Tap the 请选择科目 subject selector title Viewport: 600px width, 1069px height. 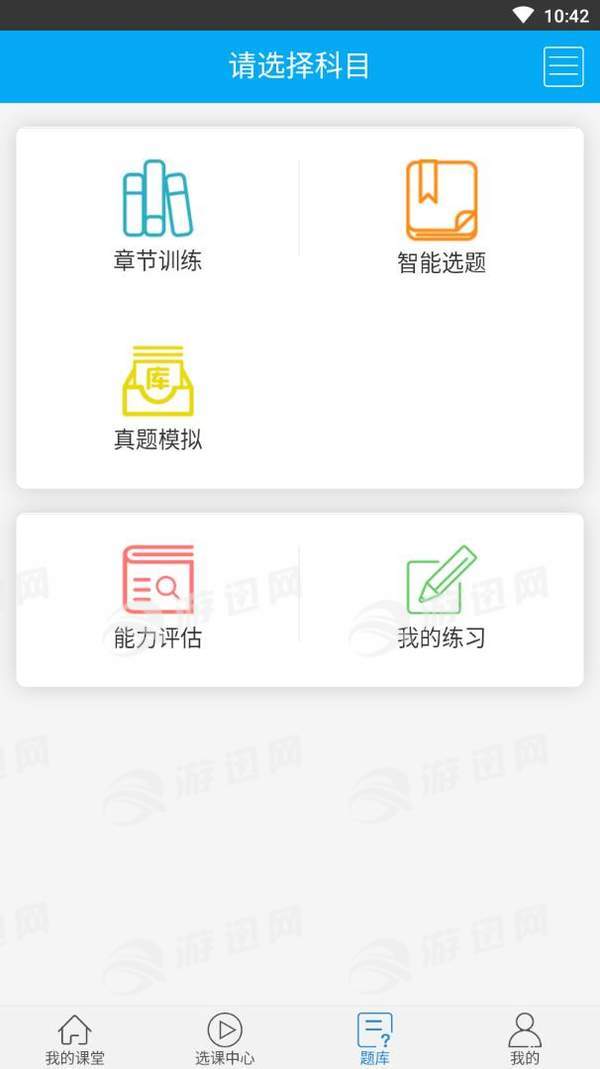(299, 66)
